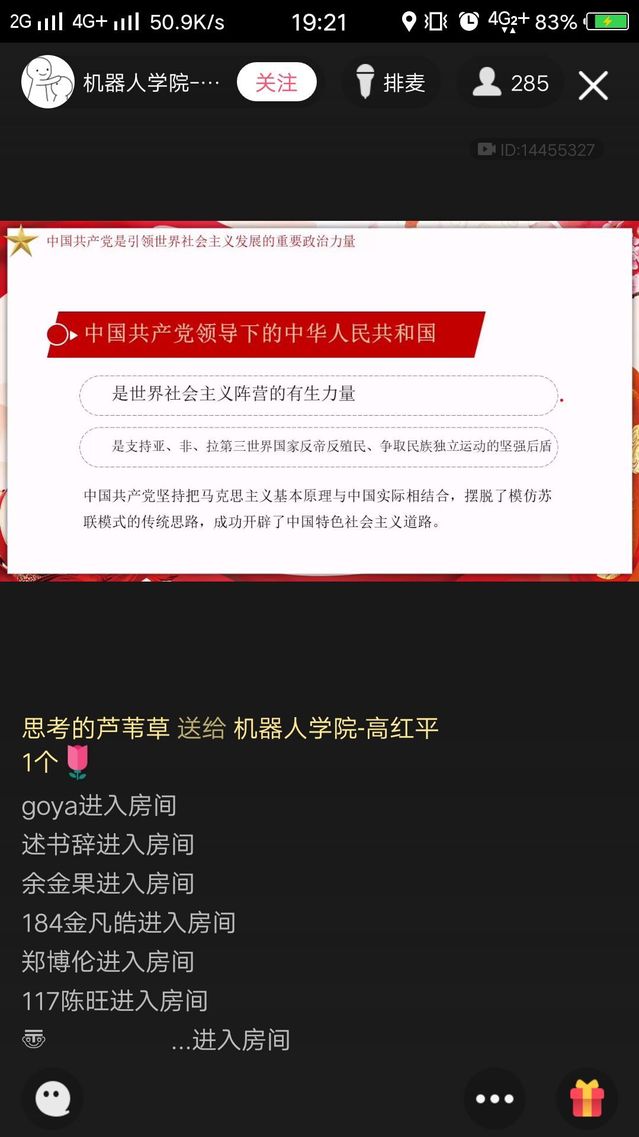Tap 排麦 to queue for the mic
The height and width of the screenshot is (1137, 639).
pyautogui.click(x=391, y=83)
